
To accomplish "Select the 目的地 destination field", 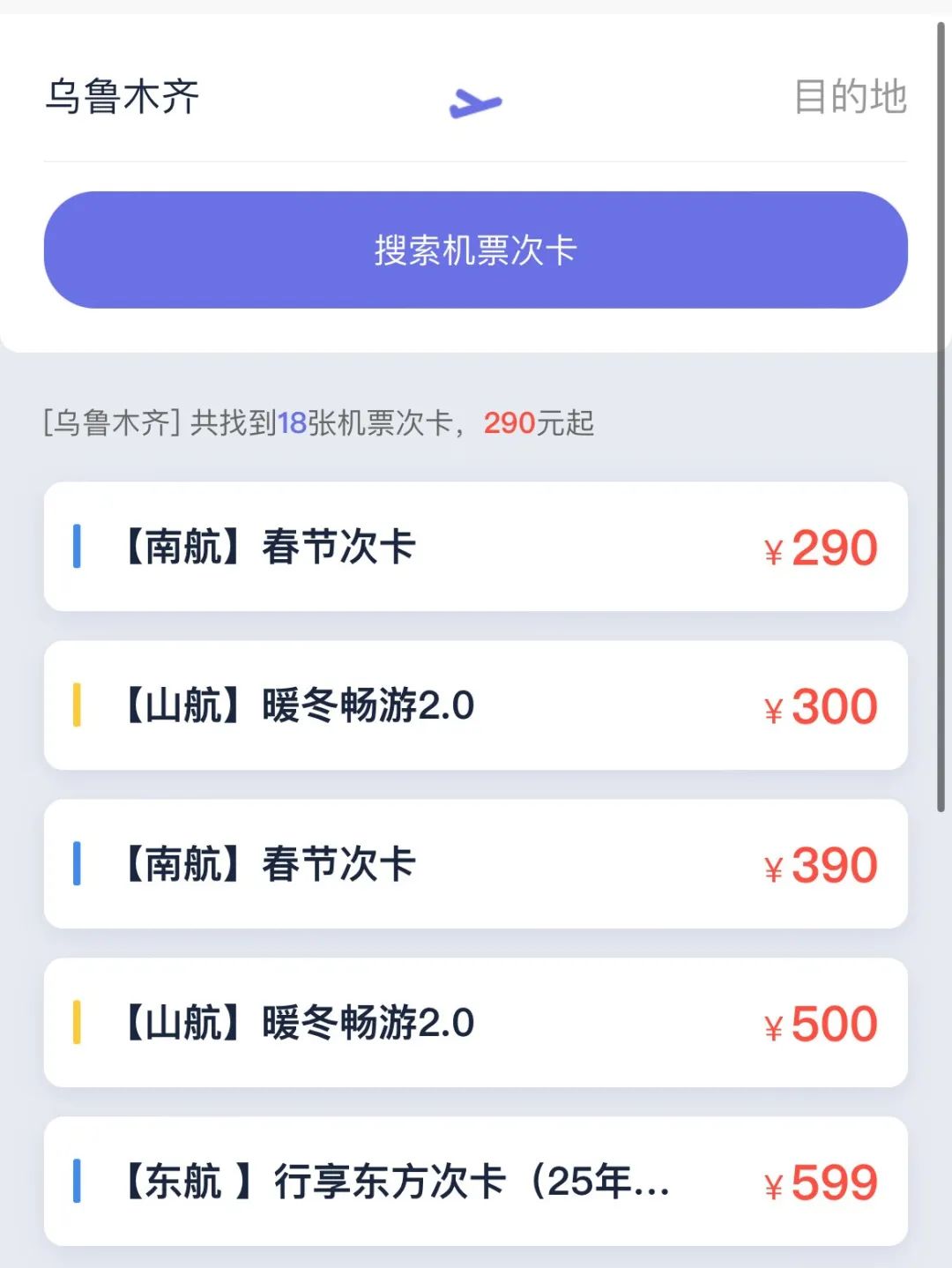I will pyautogui.click(x=850, y=97).
